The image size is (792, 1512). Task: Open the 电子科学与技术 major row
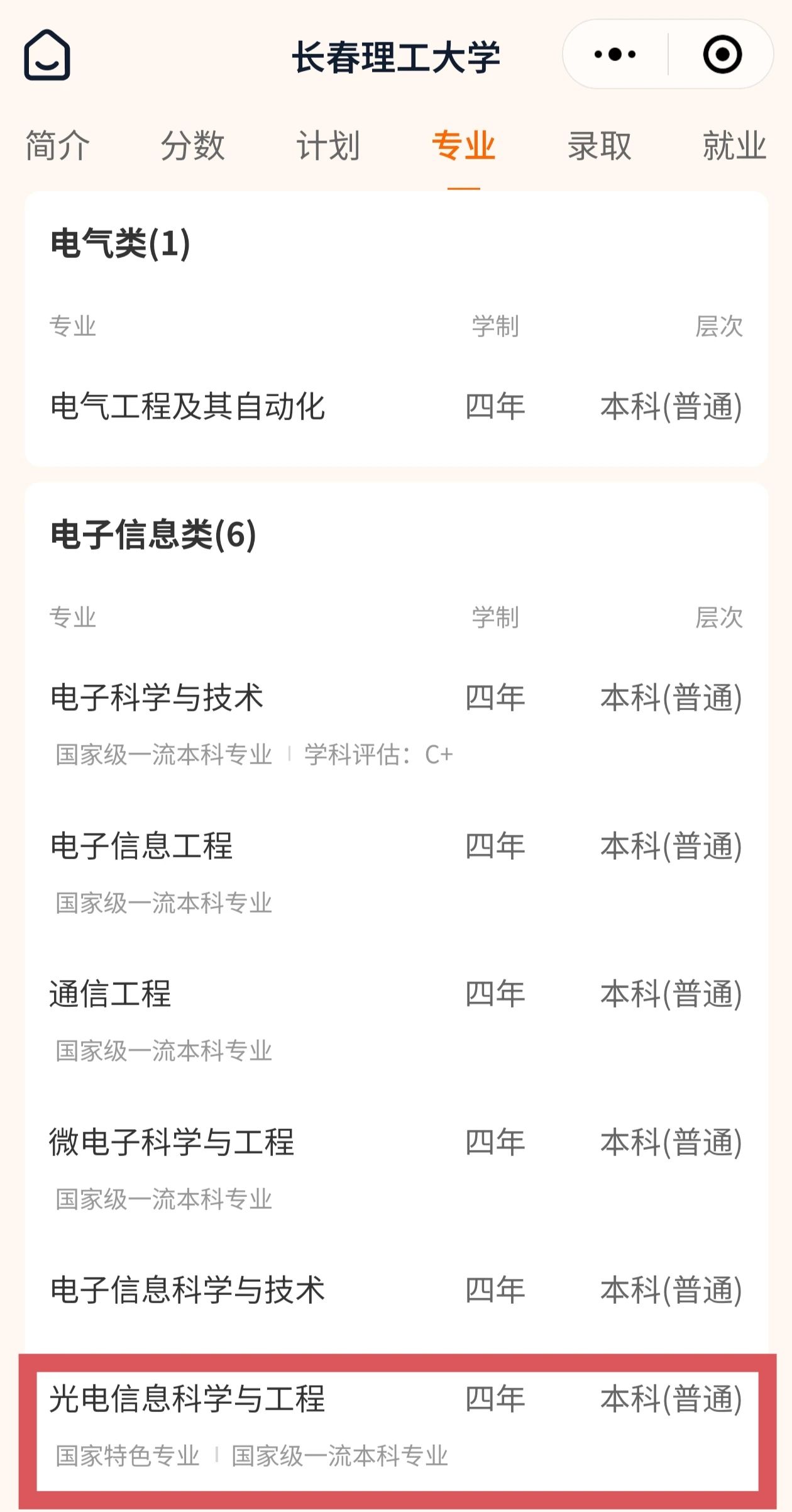click(157, 698)
